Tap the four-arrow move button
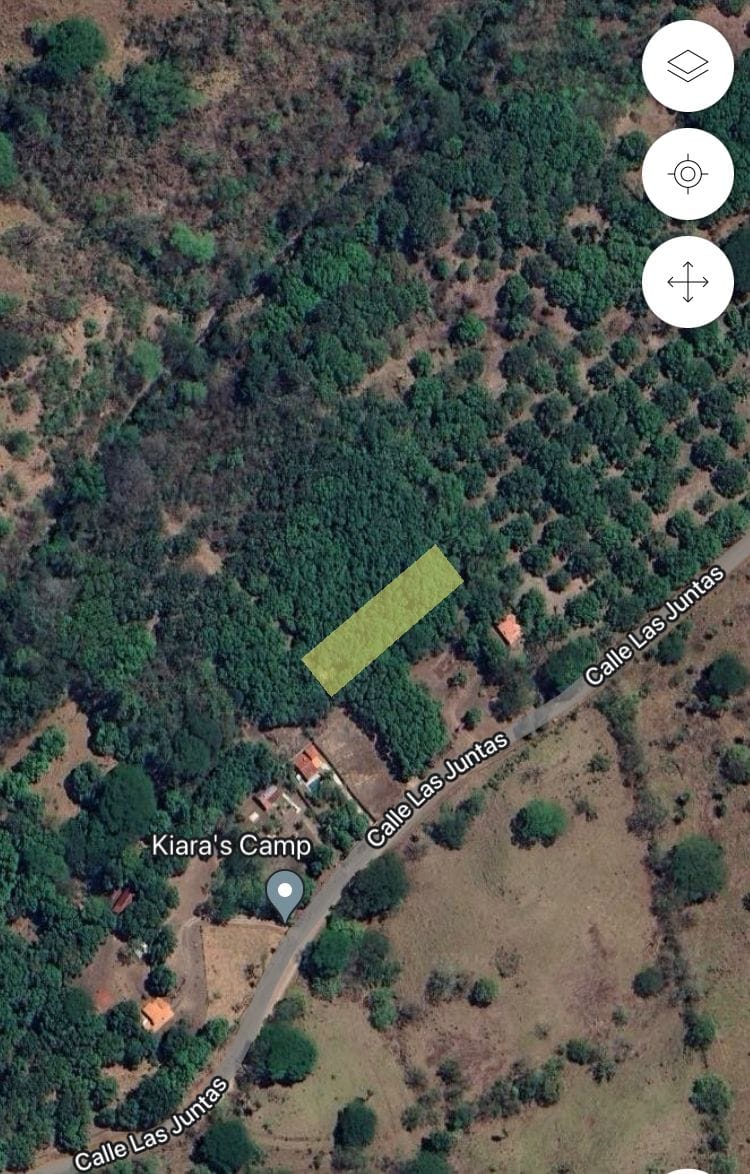This screenshot has width=750, height=1174. (x=687, y=282)
